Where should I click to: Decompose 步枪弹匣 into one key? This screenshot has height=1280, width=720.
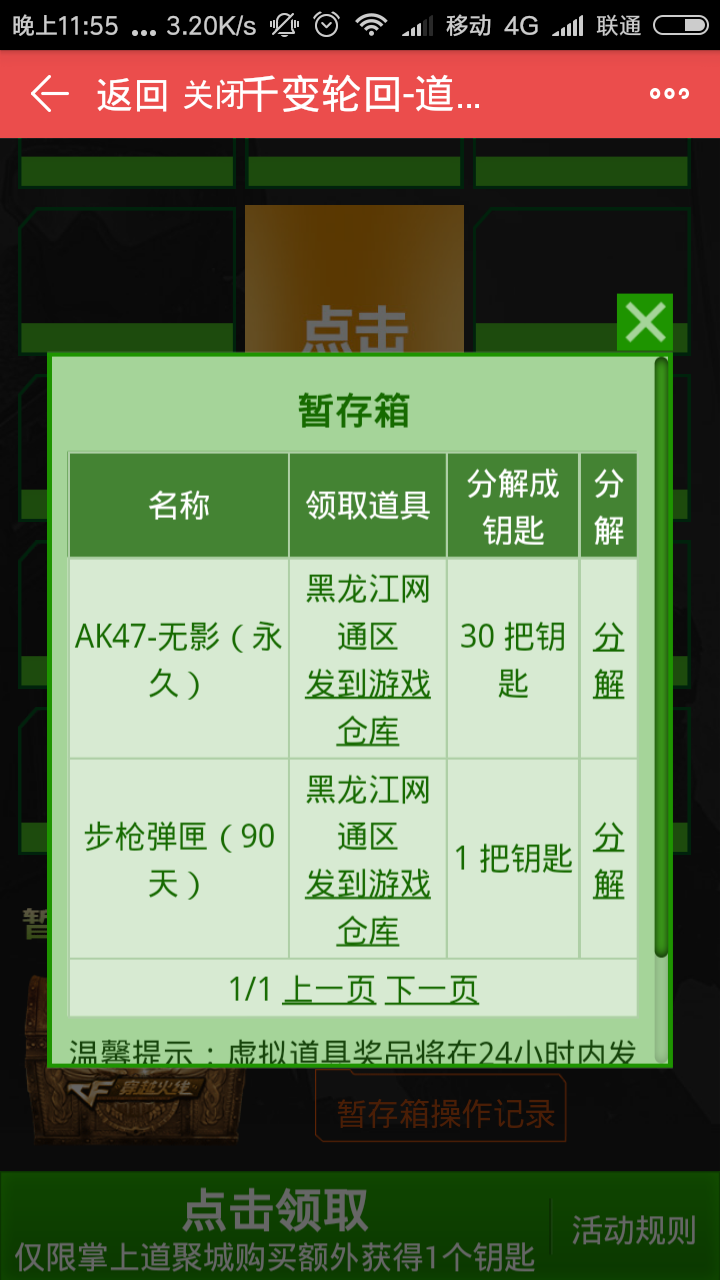[x=609, y=860]
